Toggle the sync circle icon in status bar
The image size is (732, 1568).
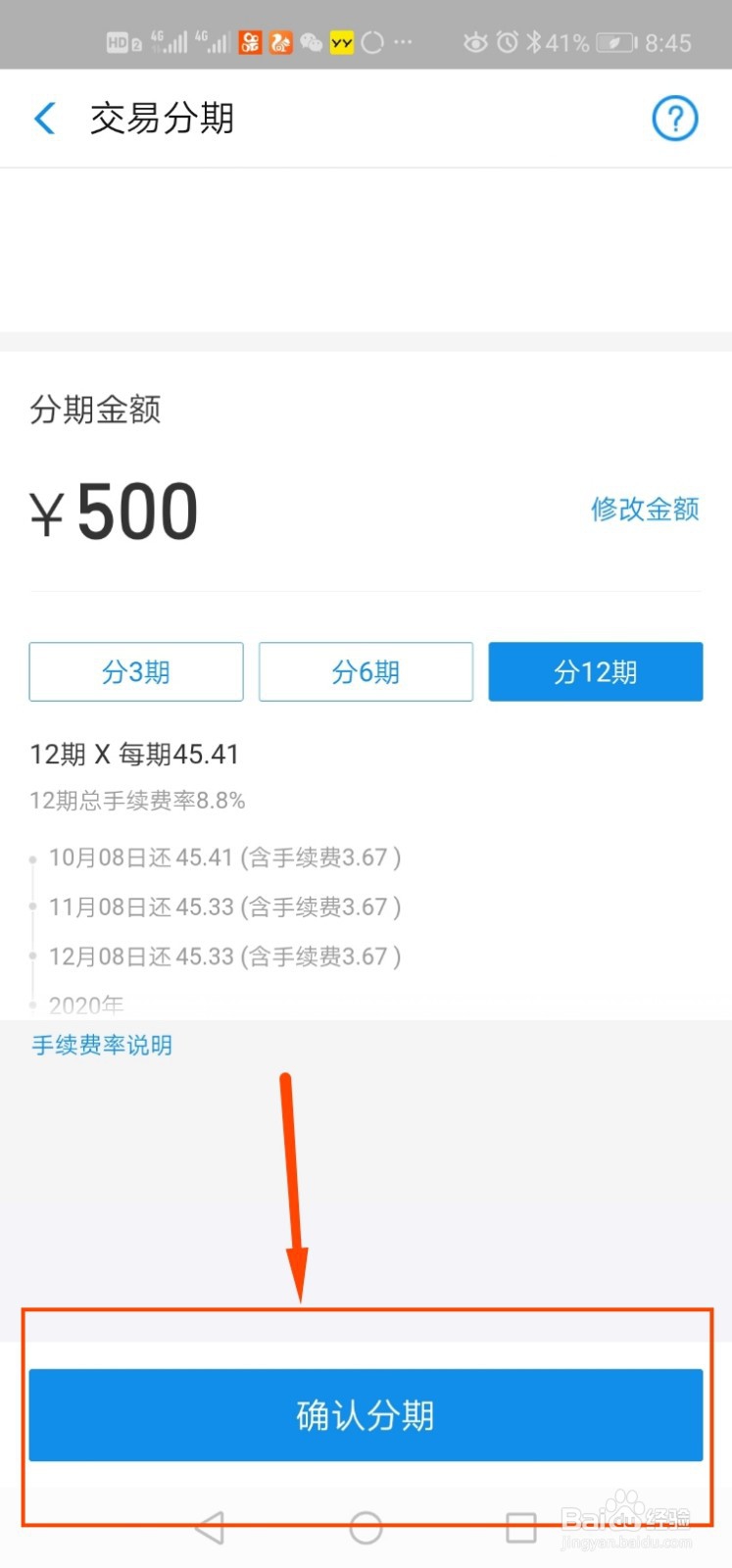pos(372,41)
